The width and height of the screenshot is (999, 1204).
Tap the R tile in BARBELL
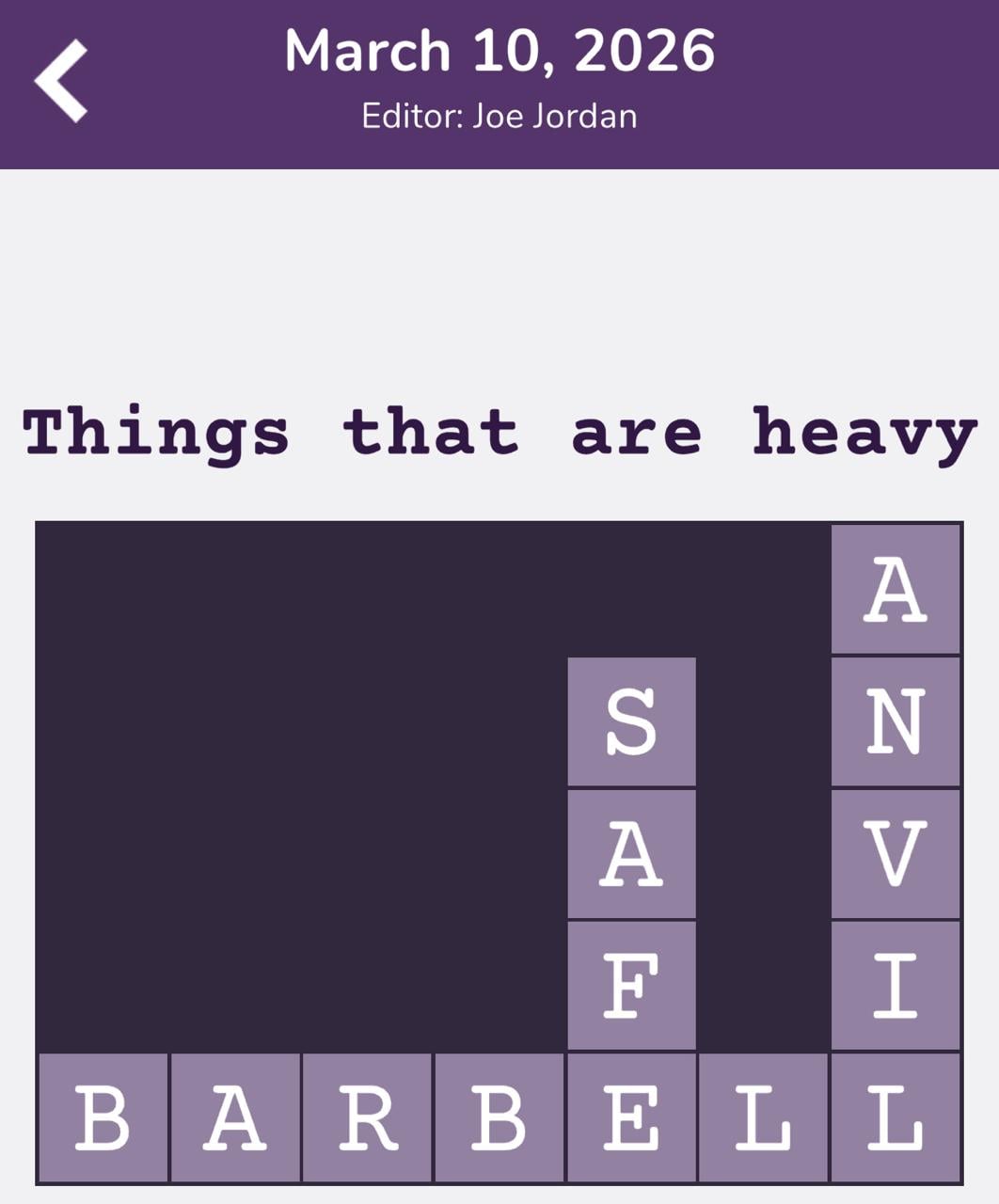367,1119
